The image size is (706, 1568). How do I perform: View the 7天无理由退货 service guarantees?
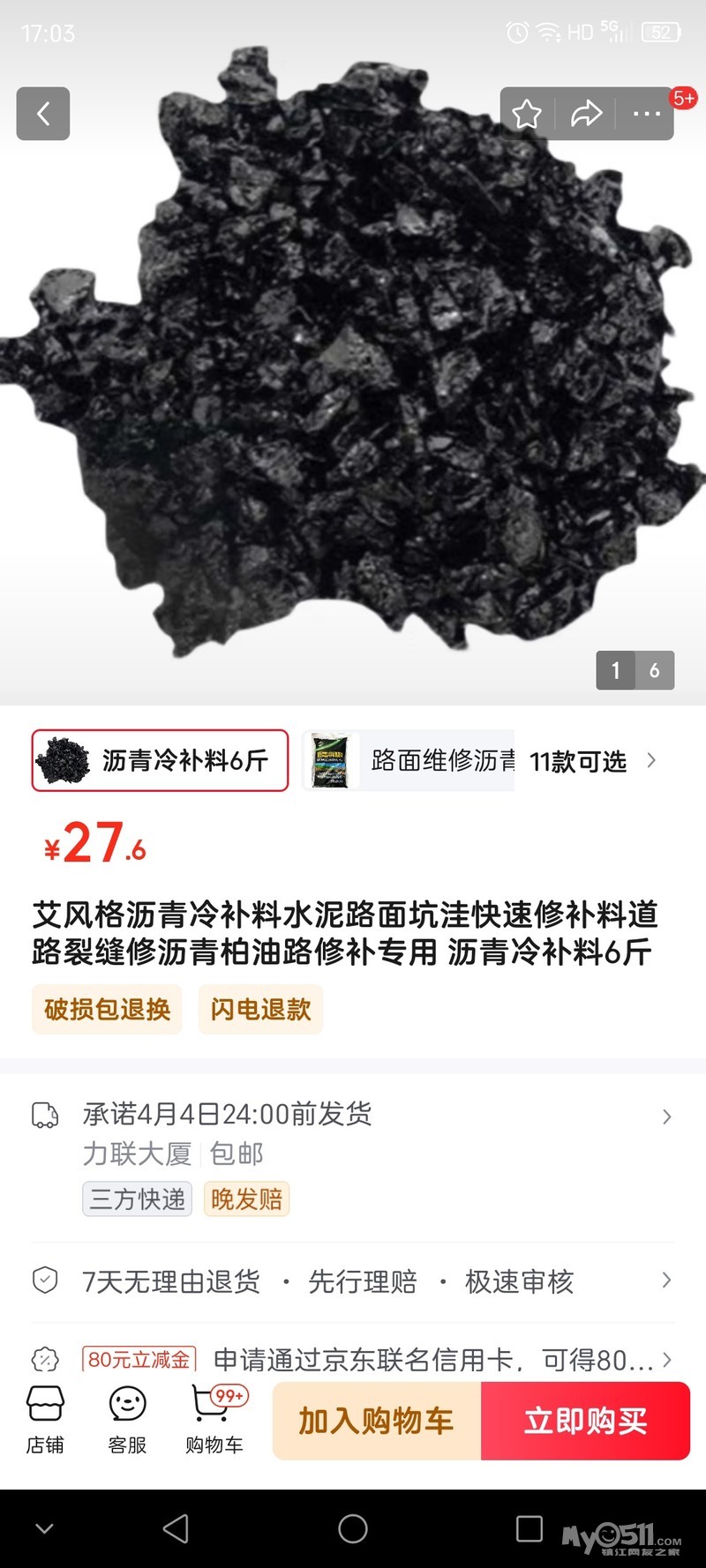[x=353, y=1281]
